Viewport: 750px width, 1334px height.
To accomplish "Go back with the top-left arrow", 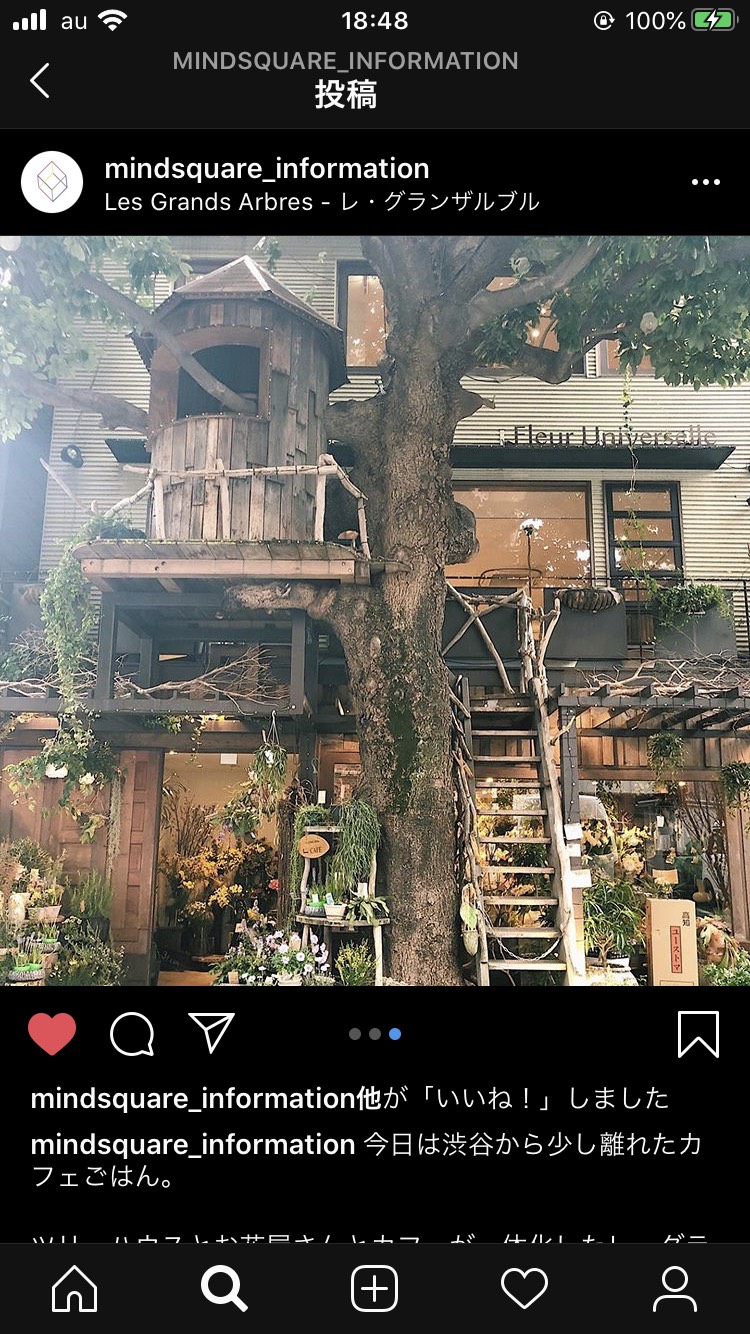I will (39, 80).
